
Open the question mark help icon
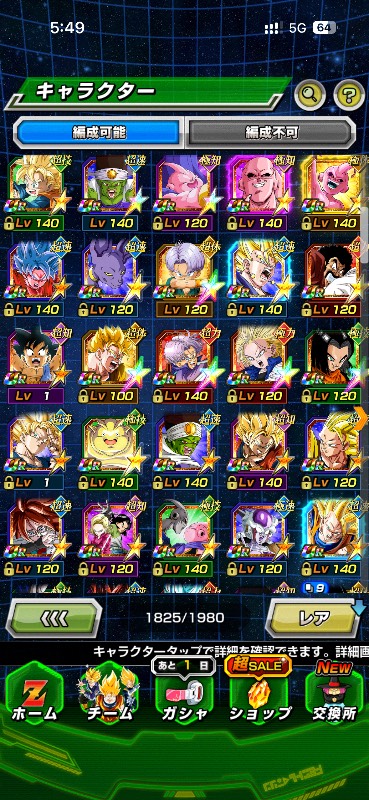pyautogui.click(x=349, y=93)
